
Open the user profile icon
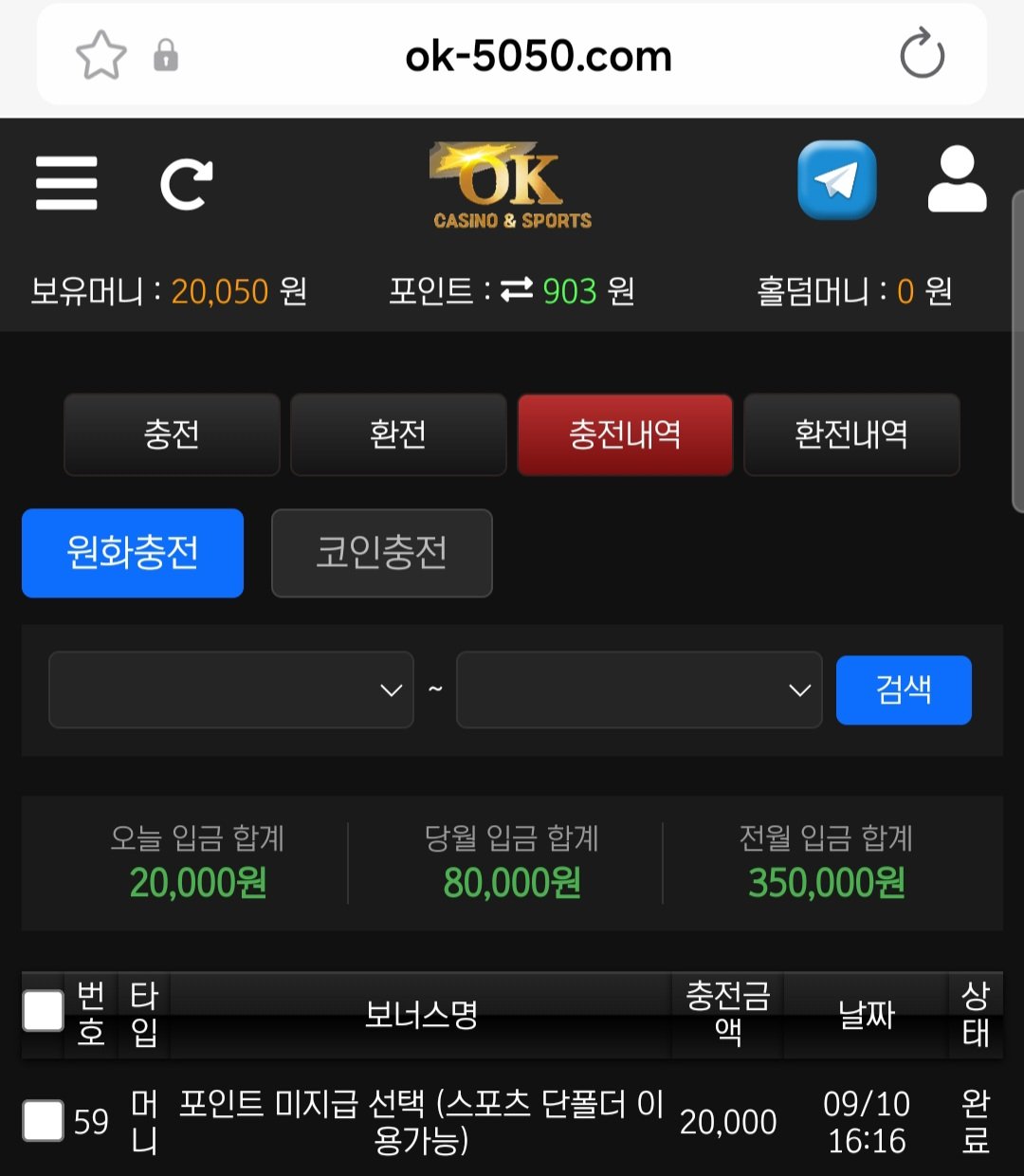pos(956,180)
